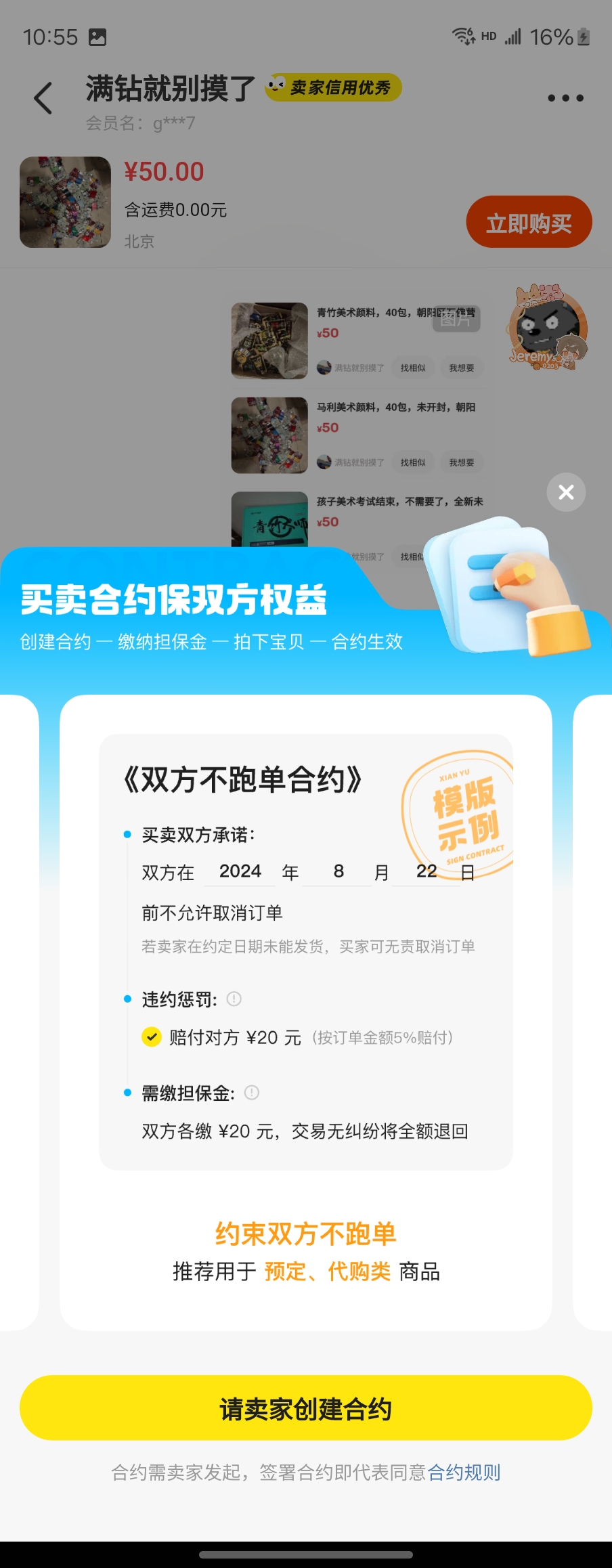
Task: Close the contract popup
Action: 566,492
